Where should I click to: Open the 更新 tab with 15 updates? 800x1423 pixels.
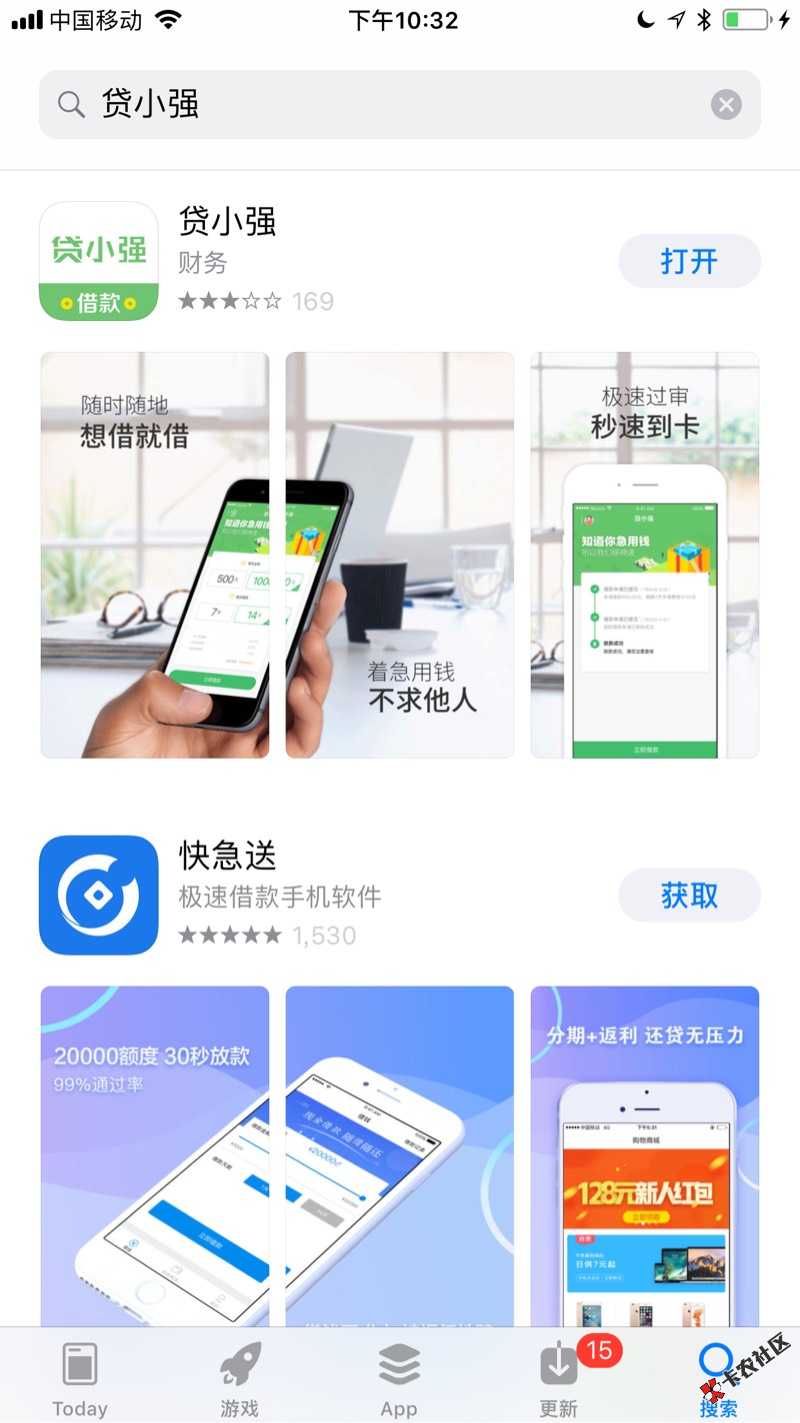559,1380
